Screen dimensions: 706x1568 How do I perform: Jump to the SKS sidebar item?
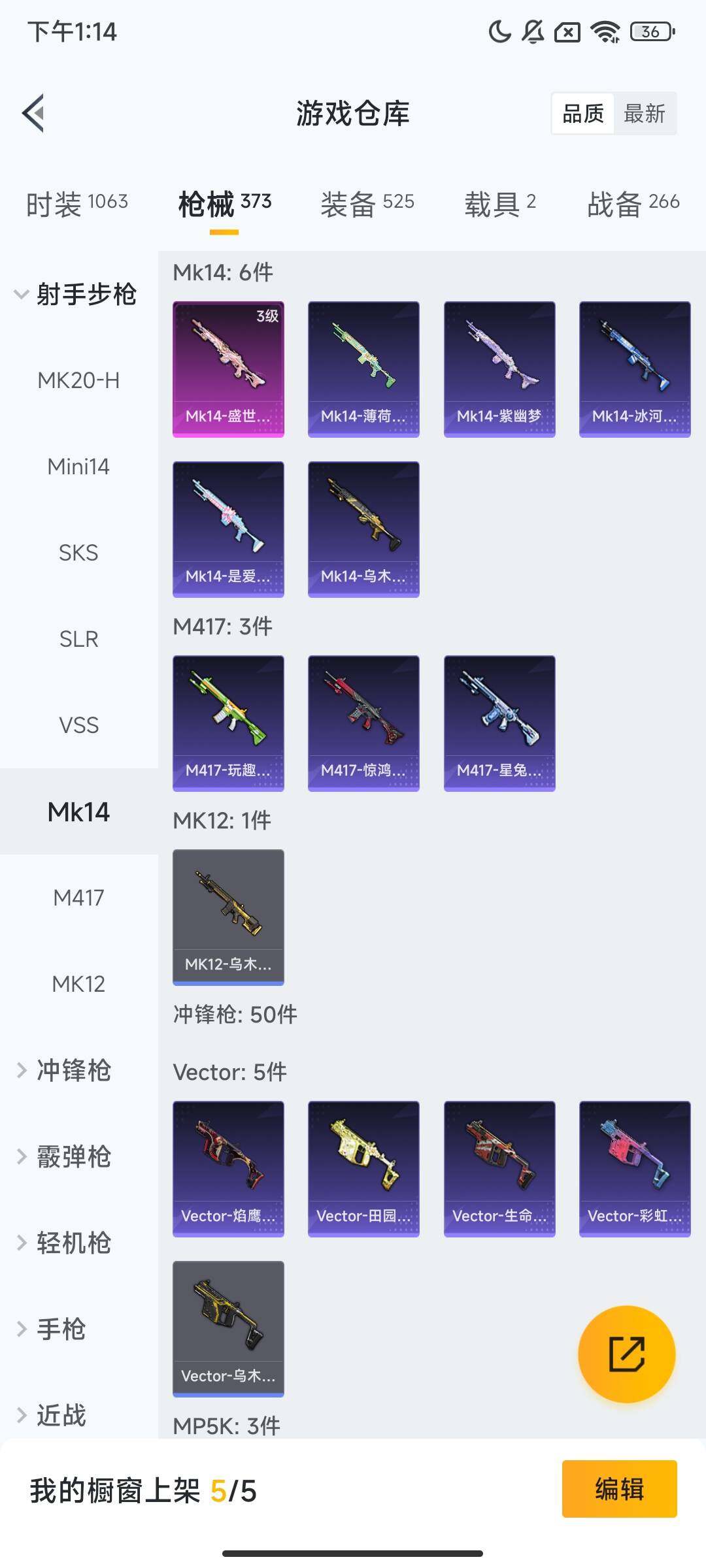coord(78,553)
